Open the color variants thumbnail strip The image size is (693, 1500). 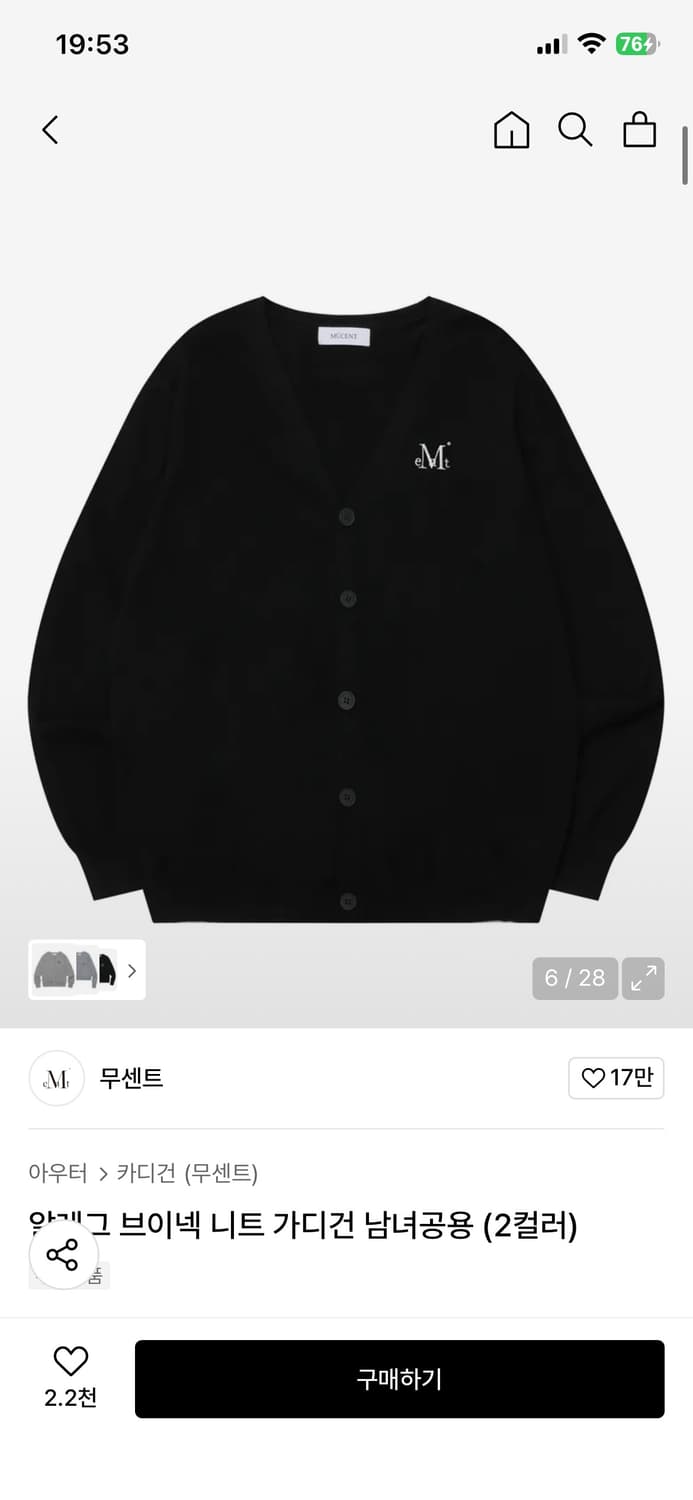coord(87,970)
